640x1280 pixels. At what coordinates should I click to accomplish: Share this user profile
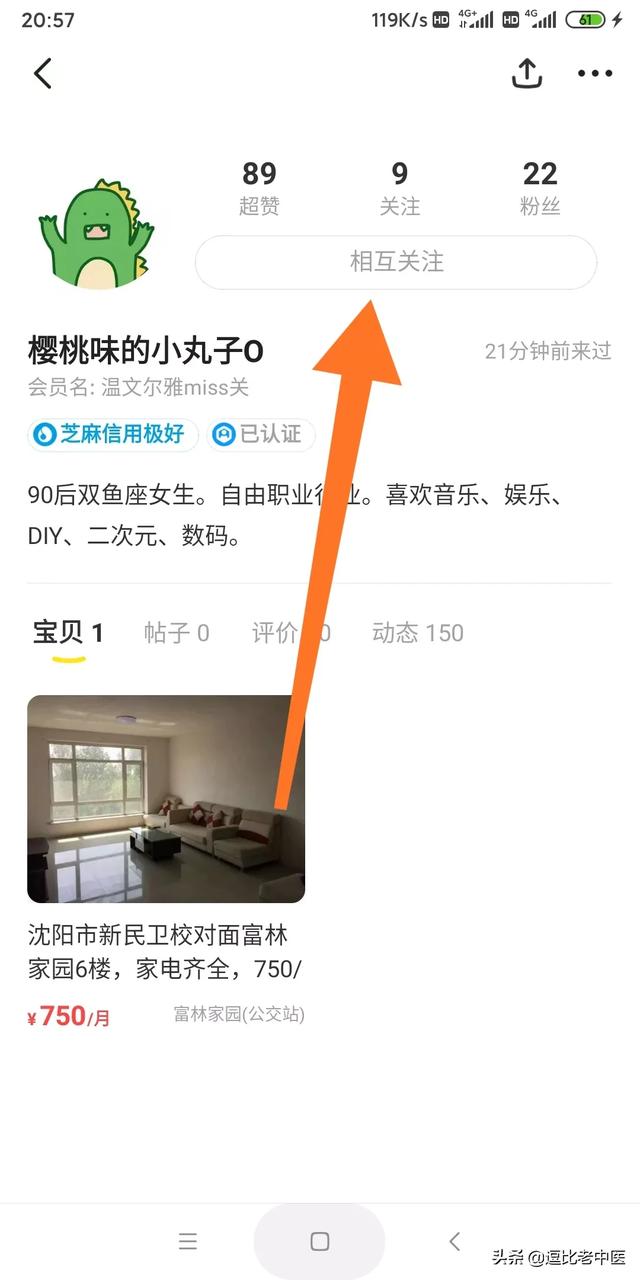click(x=527, y=73)
